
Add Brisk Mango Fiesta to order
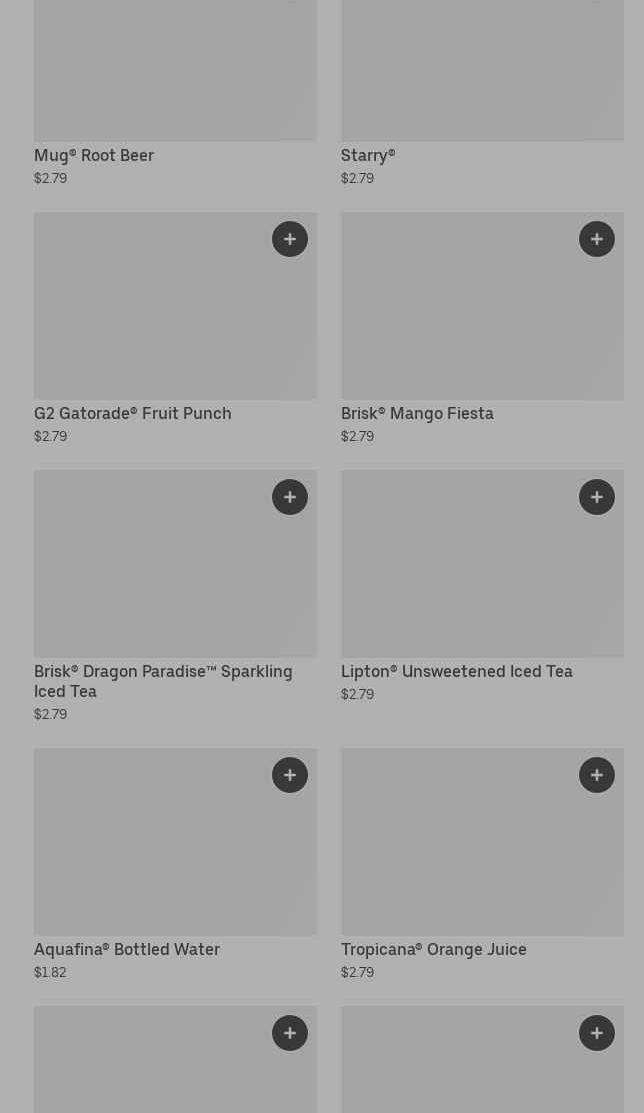click(x=597, y=239)
